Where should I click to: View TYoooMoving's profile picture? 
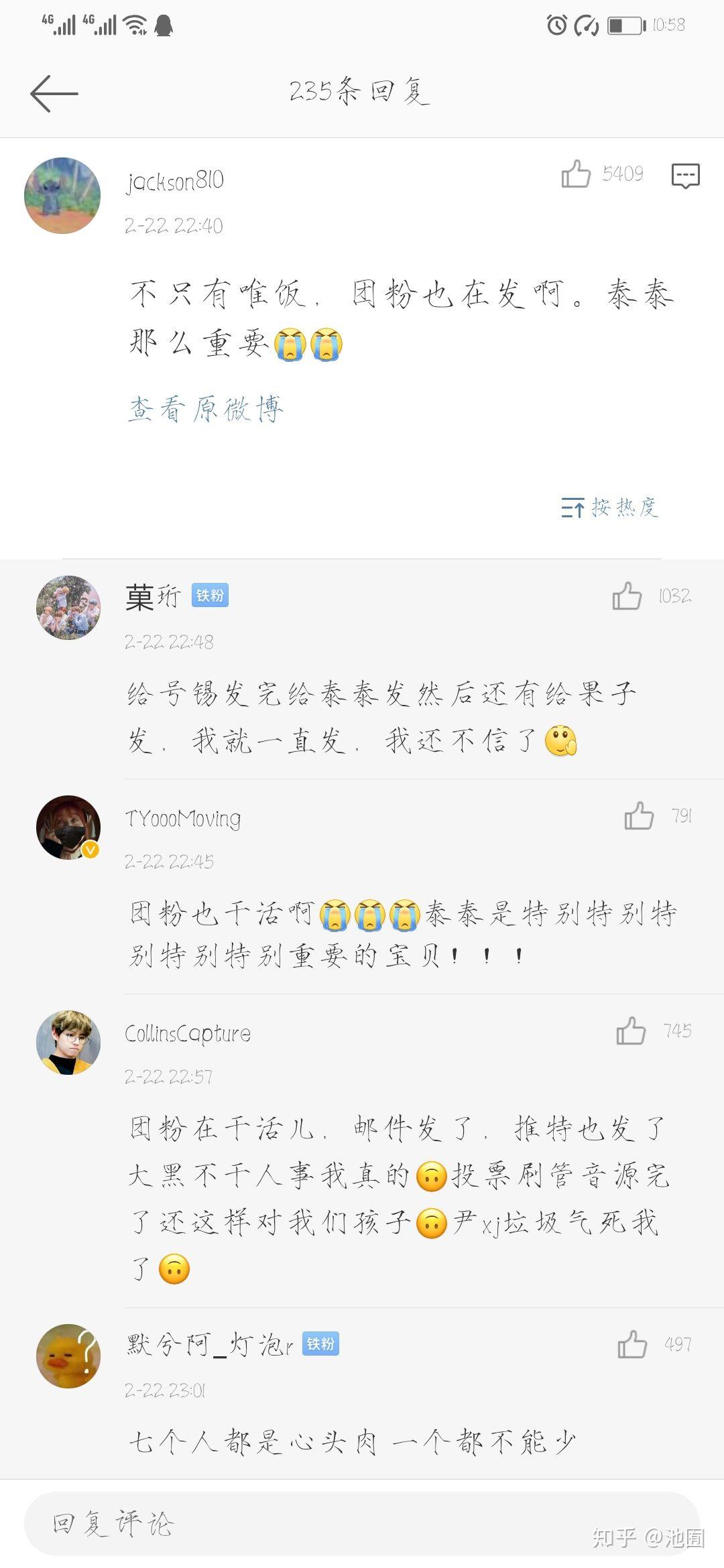68,828
